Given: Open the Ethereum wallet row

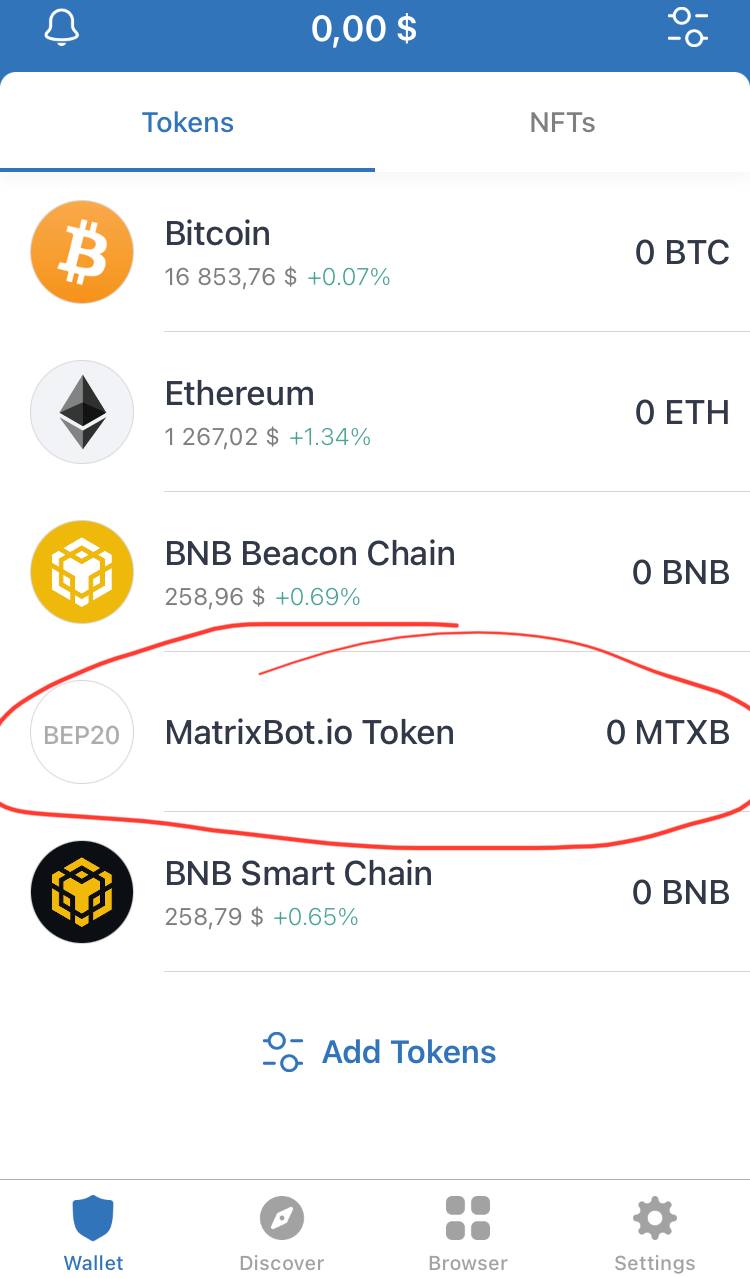Looking at the screenshot, I should 375,412.
